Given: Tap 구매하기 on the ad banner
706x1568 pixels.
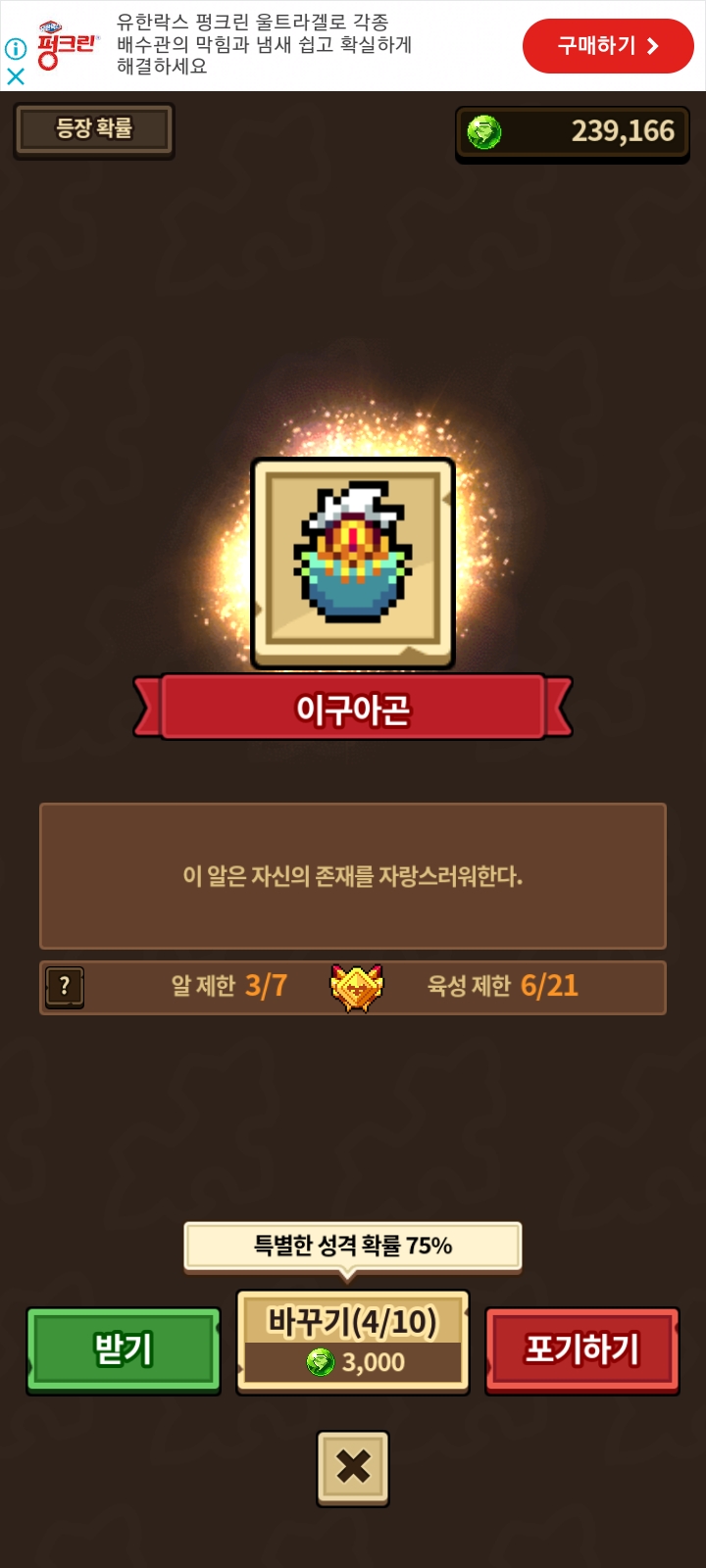Looking at the screenshot, I should pos(607,46).
